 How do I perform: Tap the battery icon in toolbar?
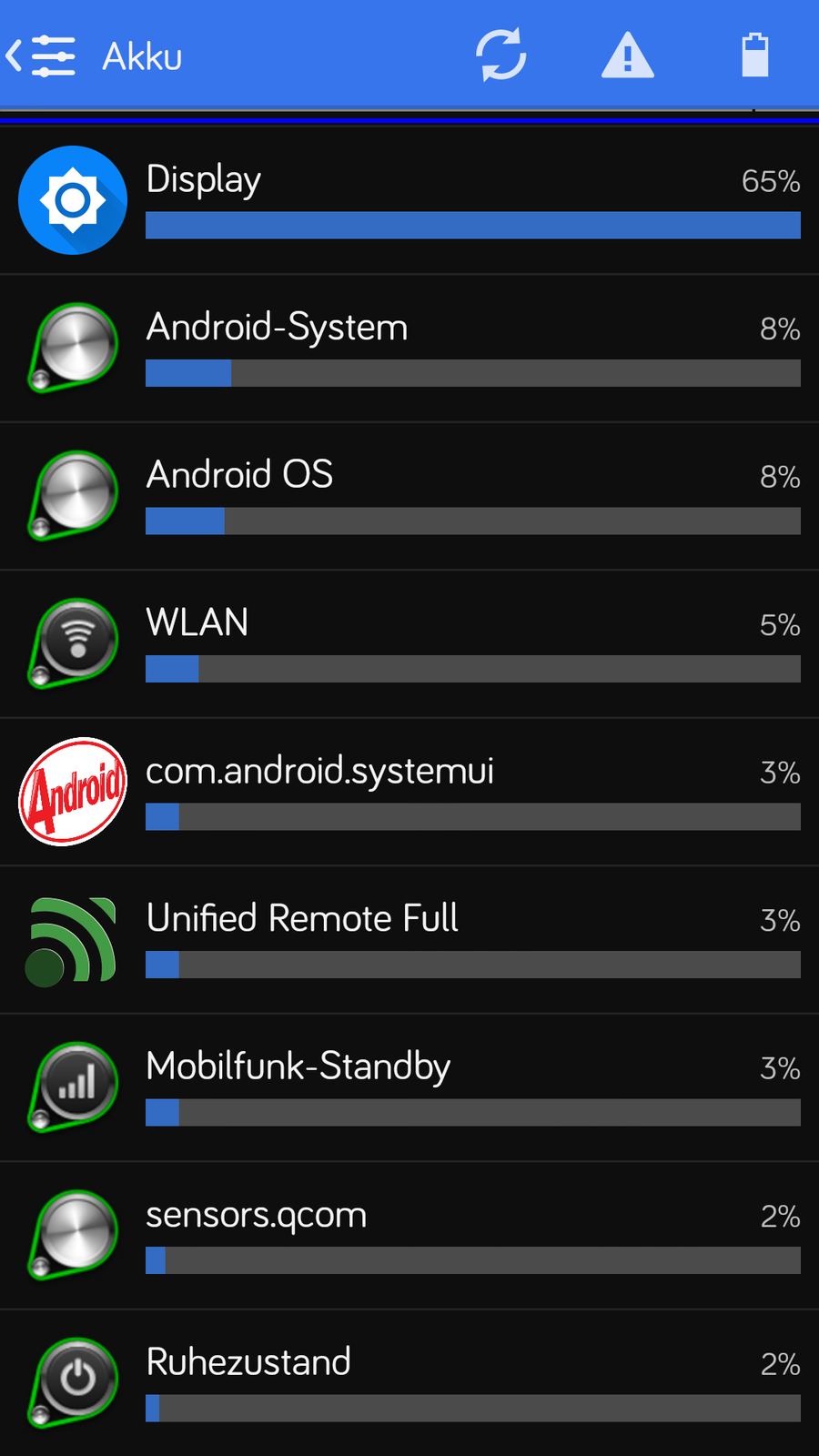point(754,56)
